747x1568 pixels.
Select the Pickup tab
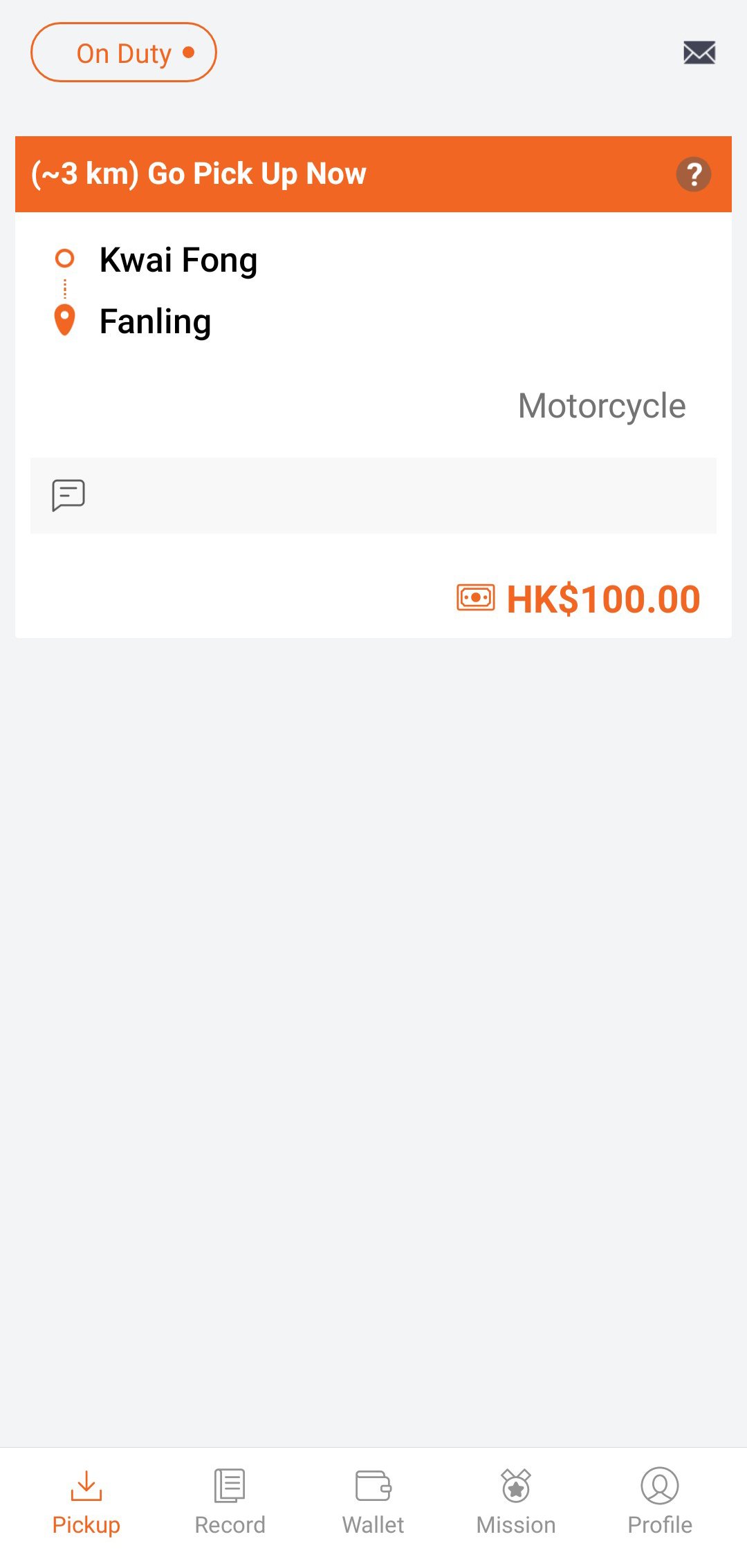[x=86, y=1502]
